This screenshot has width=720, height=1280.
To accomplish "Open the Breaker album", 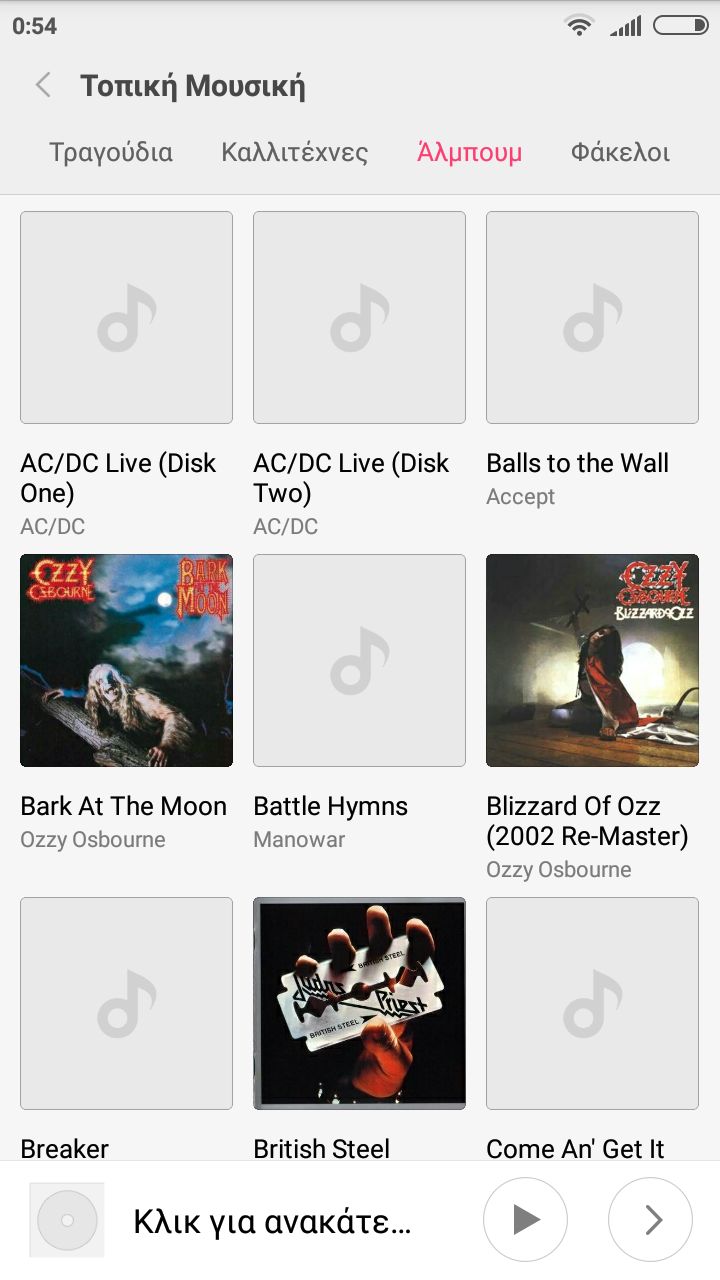I will click(126, 1003).
